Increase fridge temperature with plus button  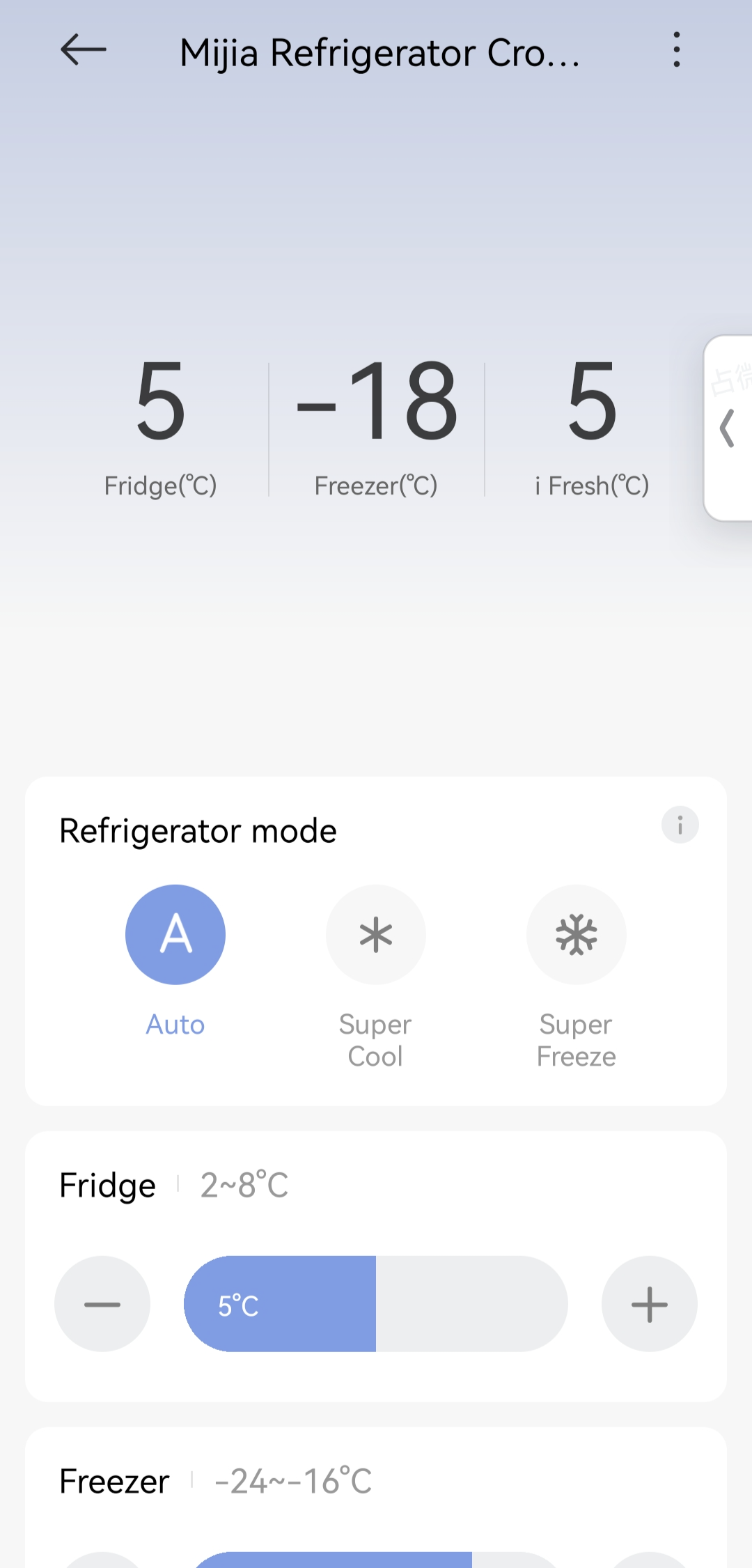click(x=650, y=1304)
